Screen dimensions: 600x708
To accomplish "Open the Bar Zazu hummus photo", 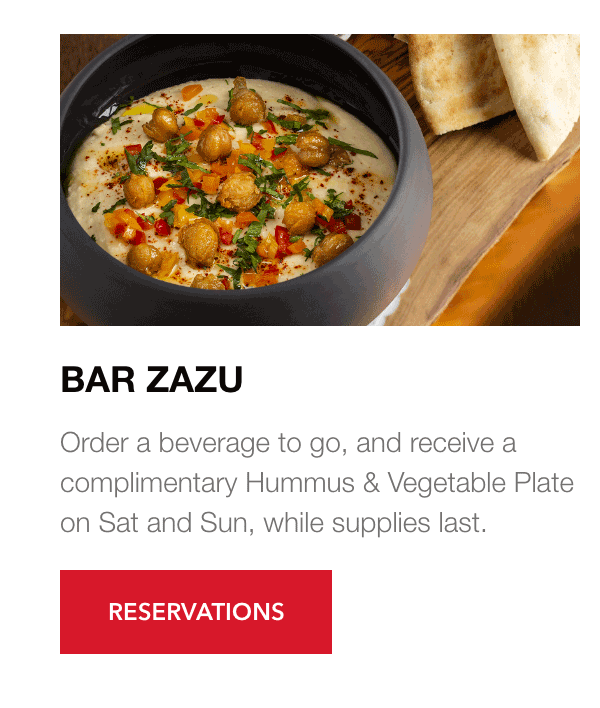I will click(320, 180).
